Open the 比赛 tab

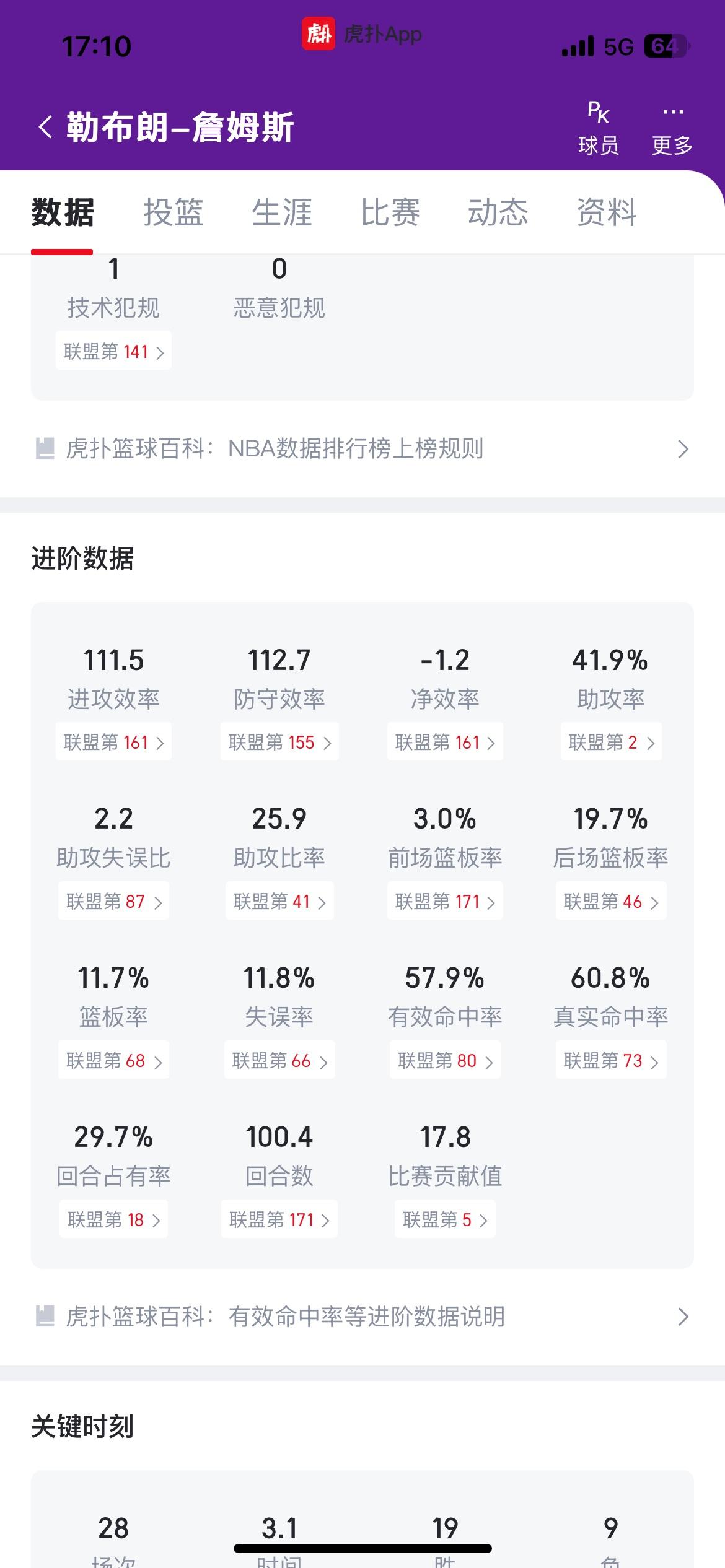pyautogui.click(x=390, y=212)
